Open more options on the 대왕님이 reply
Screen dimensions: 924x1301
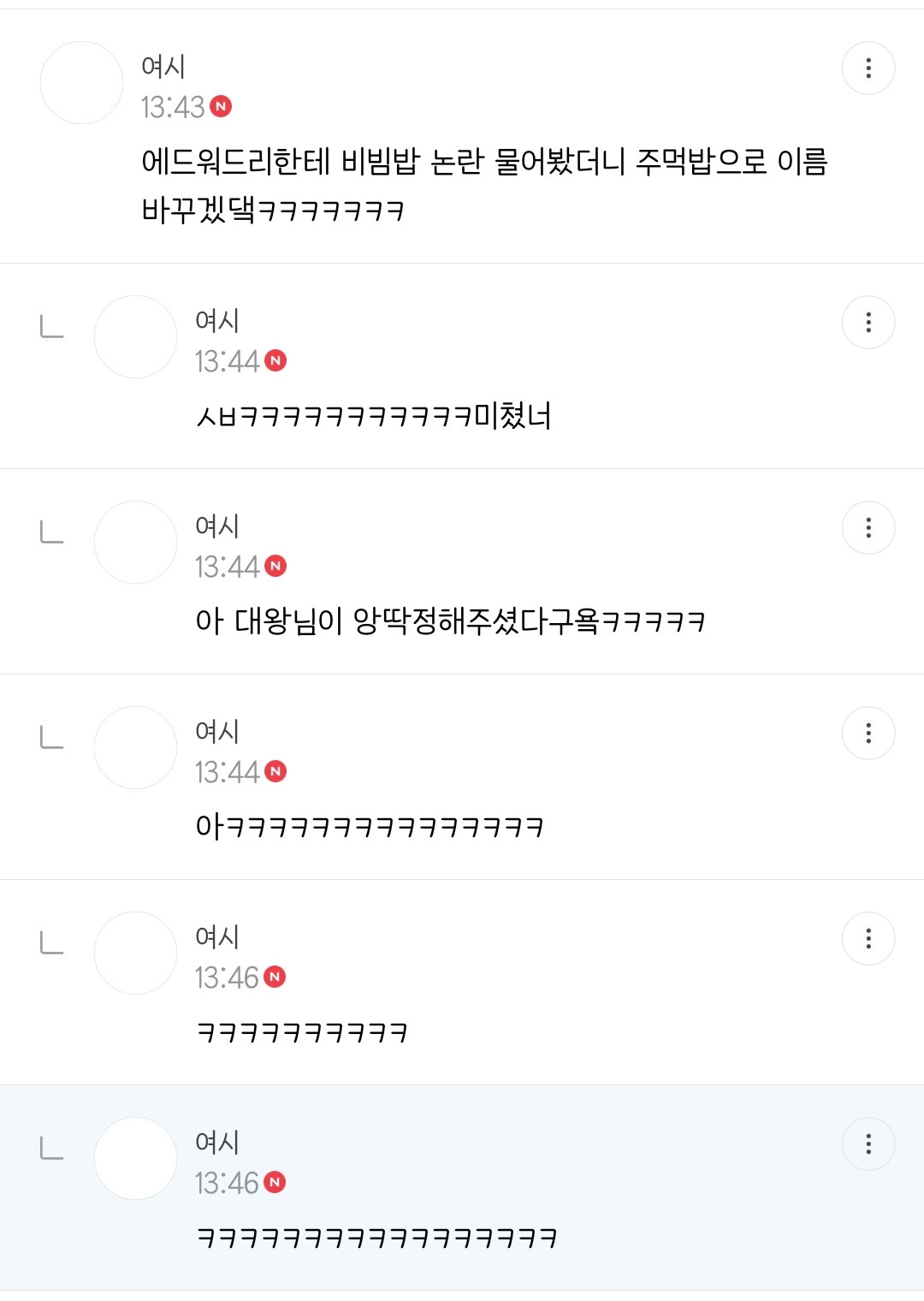point(868,527)
